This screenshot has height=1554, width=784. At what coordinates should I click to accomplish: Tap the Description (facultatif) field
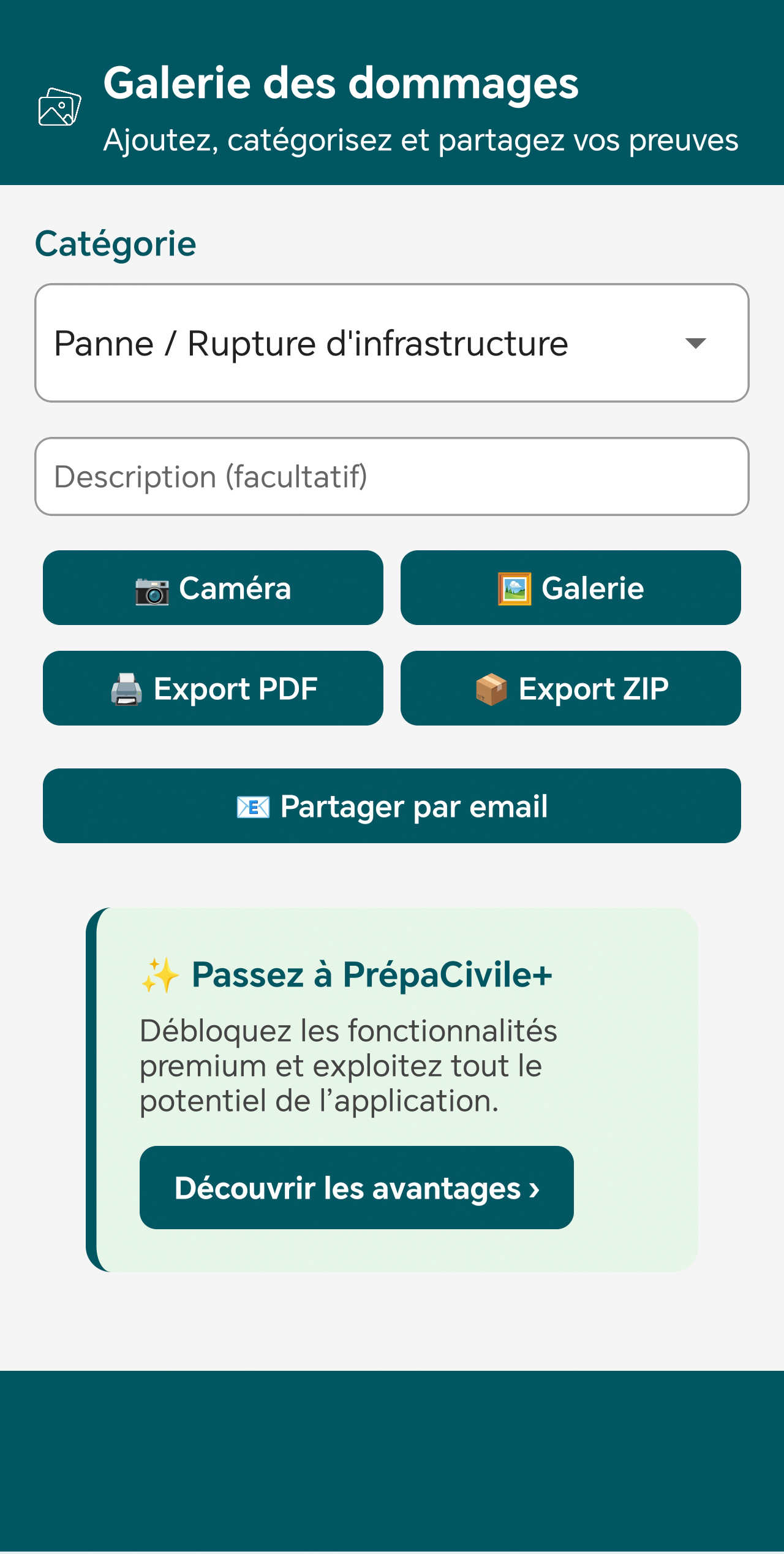392,476
